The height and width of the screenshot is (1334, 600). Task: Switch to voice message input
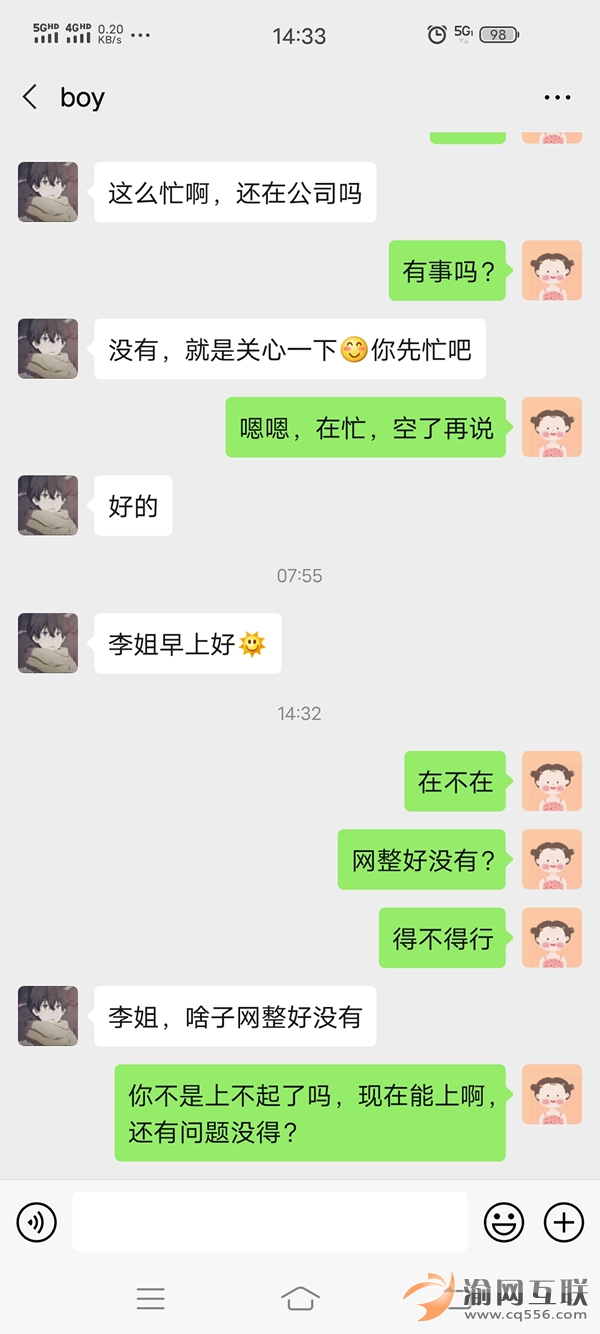coord(37,1221)
